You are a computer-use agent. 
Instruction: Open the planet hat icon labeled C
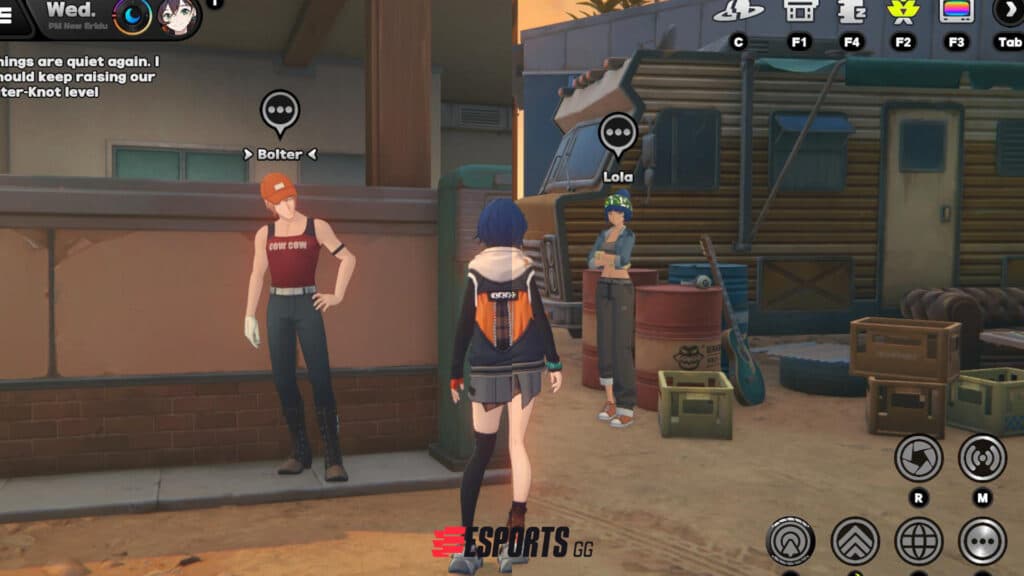coord(738,13)
